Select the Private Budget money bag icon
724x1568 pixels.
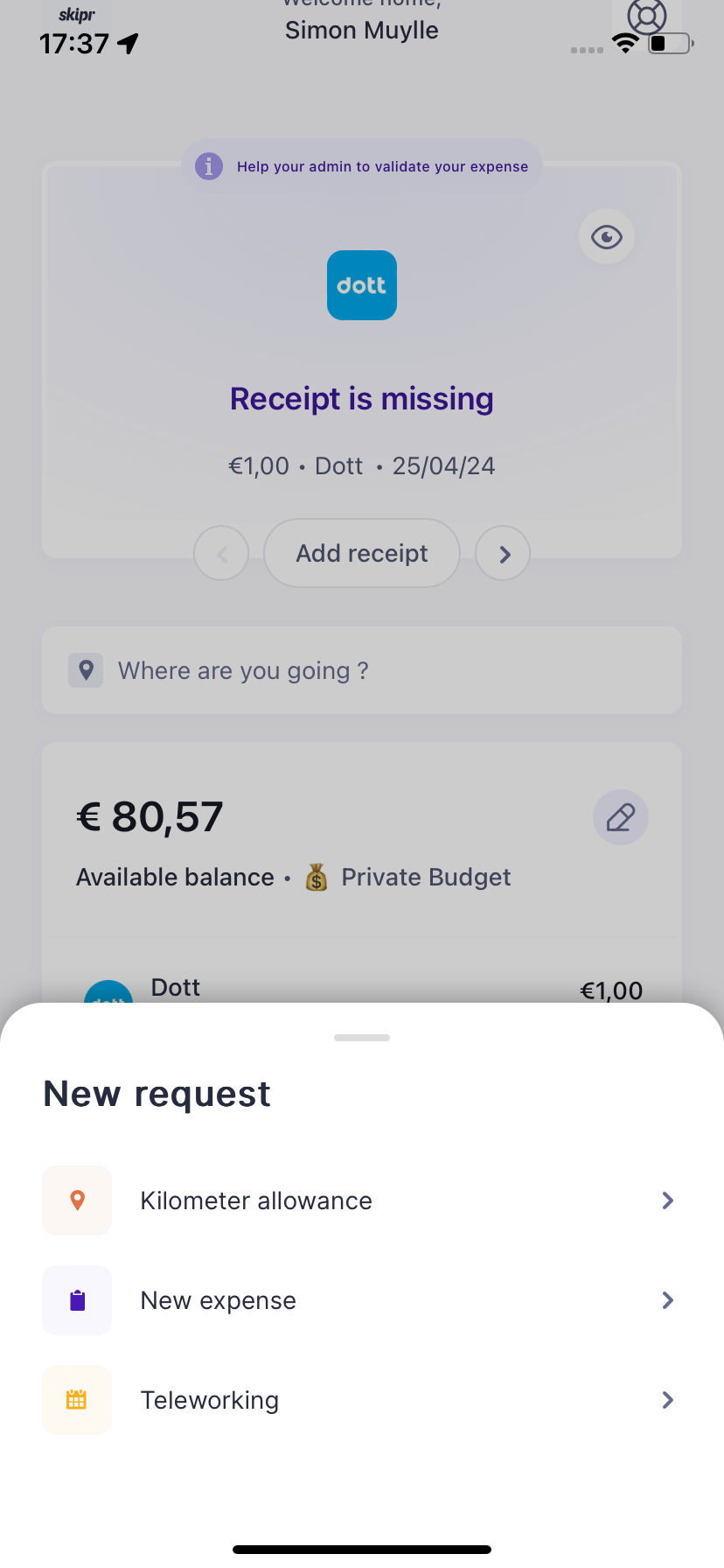(x=316, y=876)
